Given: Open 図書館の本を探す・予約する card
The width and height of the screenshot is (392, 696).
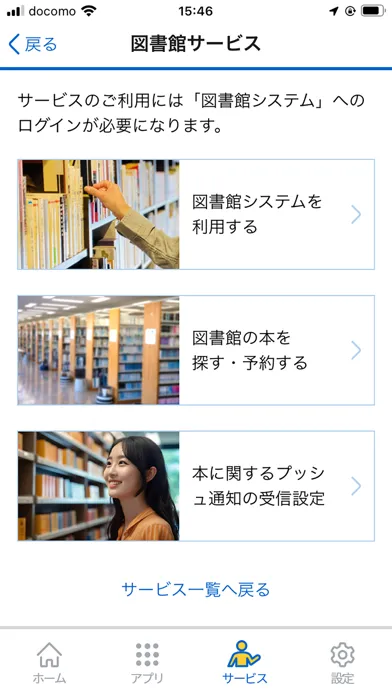Looking at the screenshot, I should pos(196,350).
